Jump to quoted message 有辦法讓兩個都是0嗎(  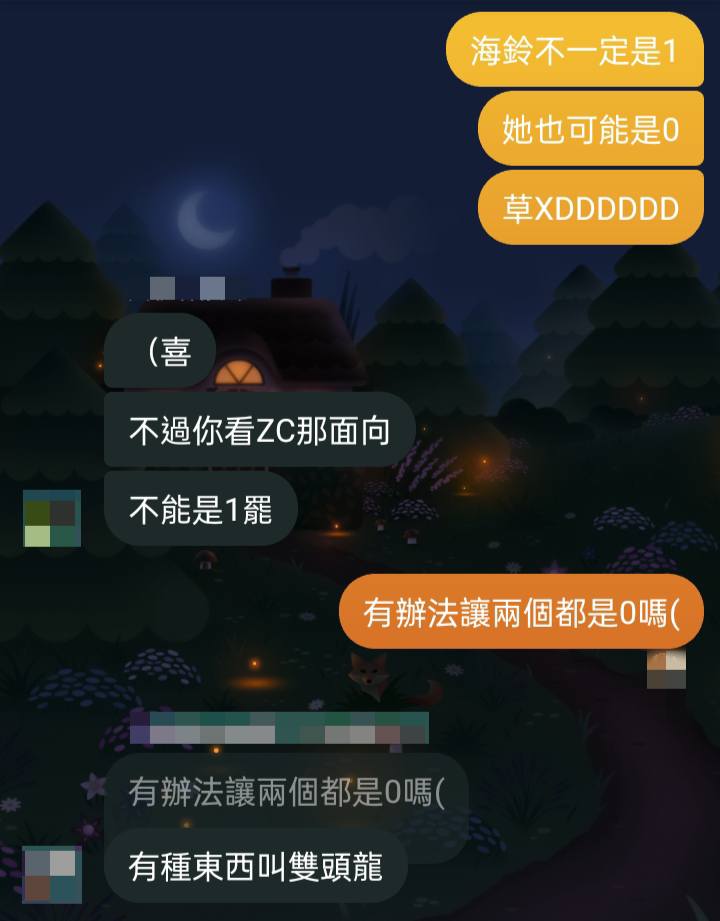click(286, 794)
